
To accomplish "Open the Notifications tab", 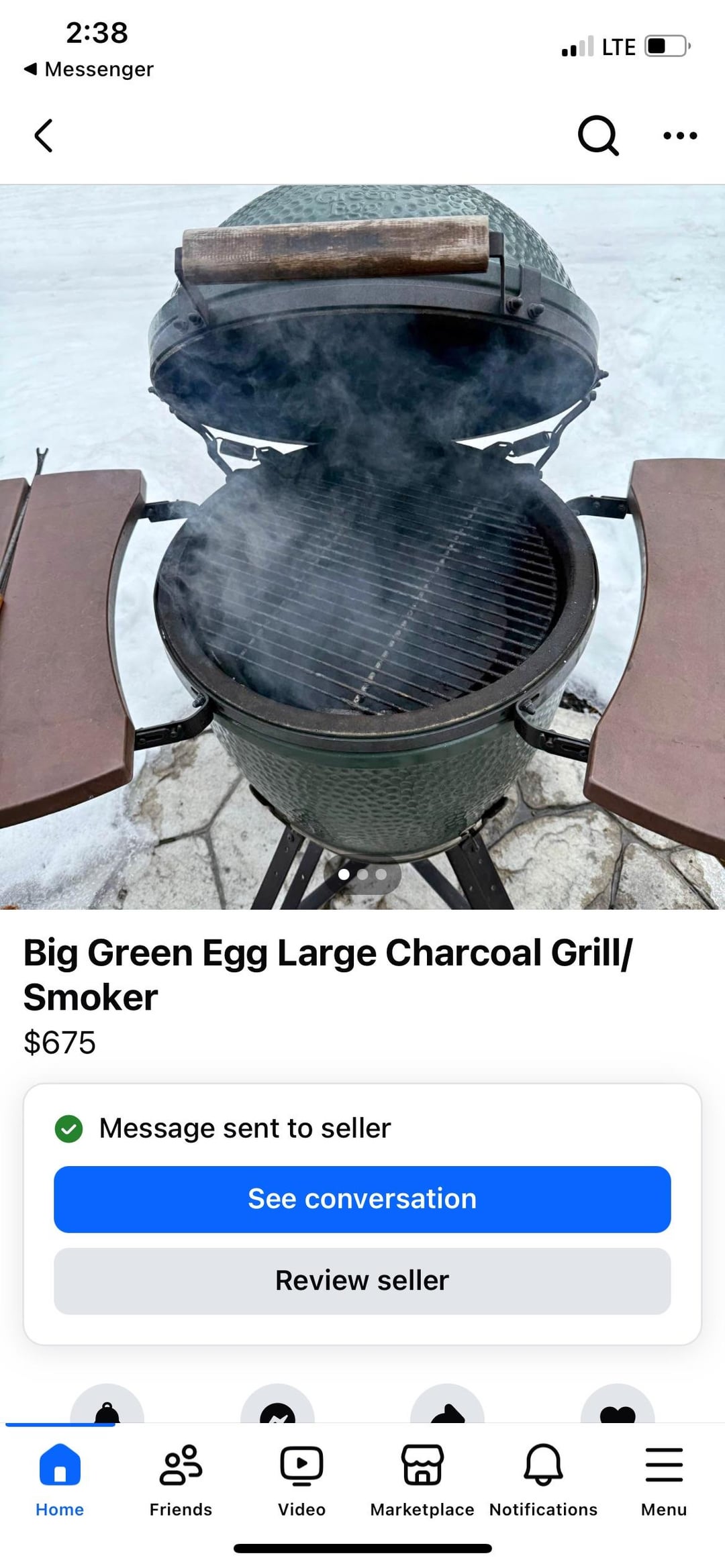I will point(543,1477).
